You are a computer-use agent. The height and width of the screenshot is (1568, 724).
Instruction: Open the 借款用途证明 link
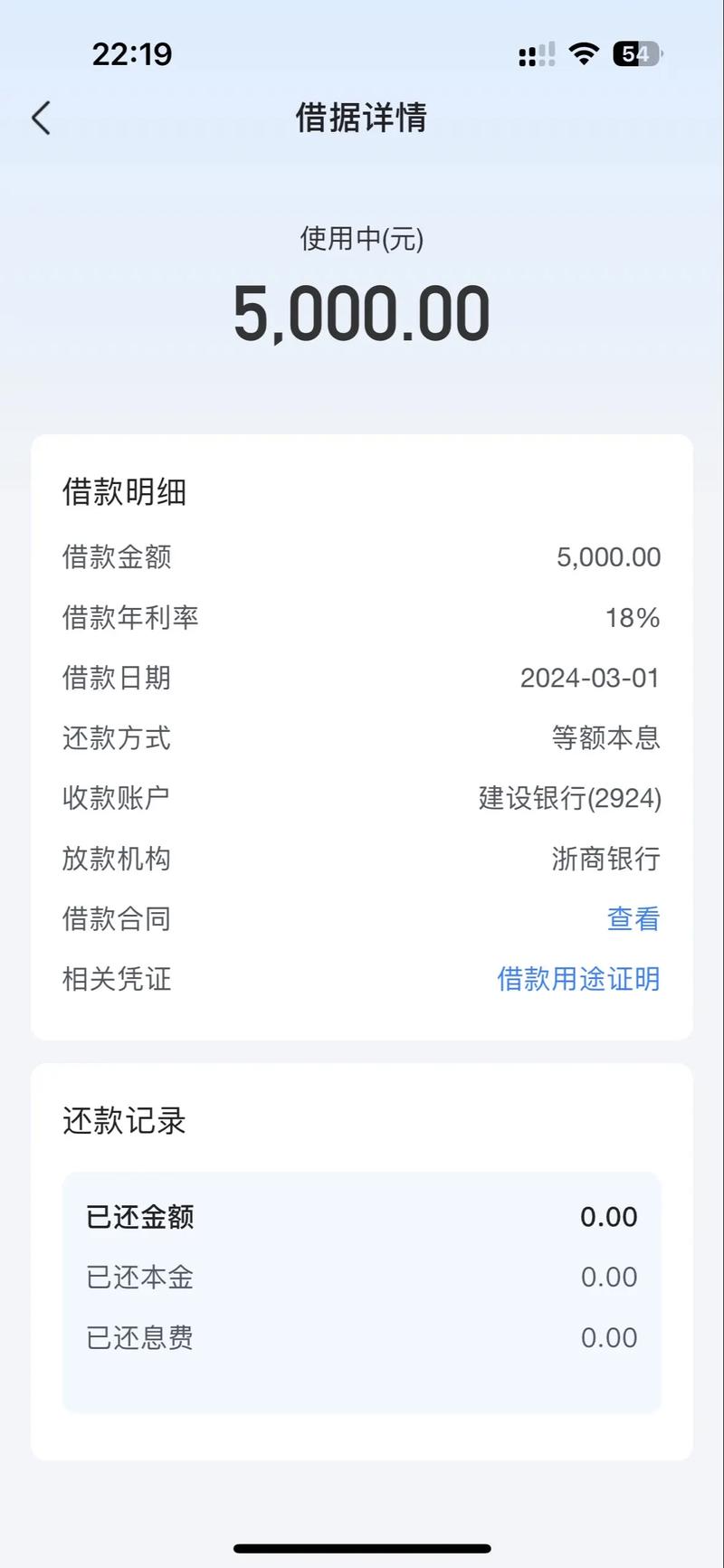tap(578, 979)
